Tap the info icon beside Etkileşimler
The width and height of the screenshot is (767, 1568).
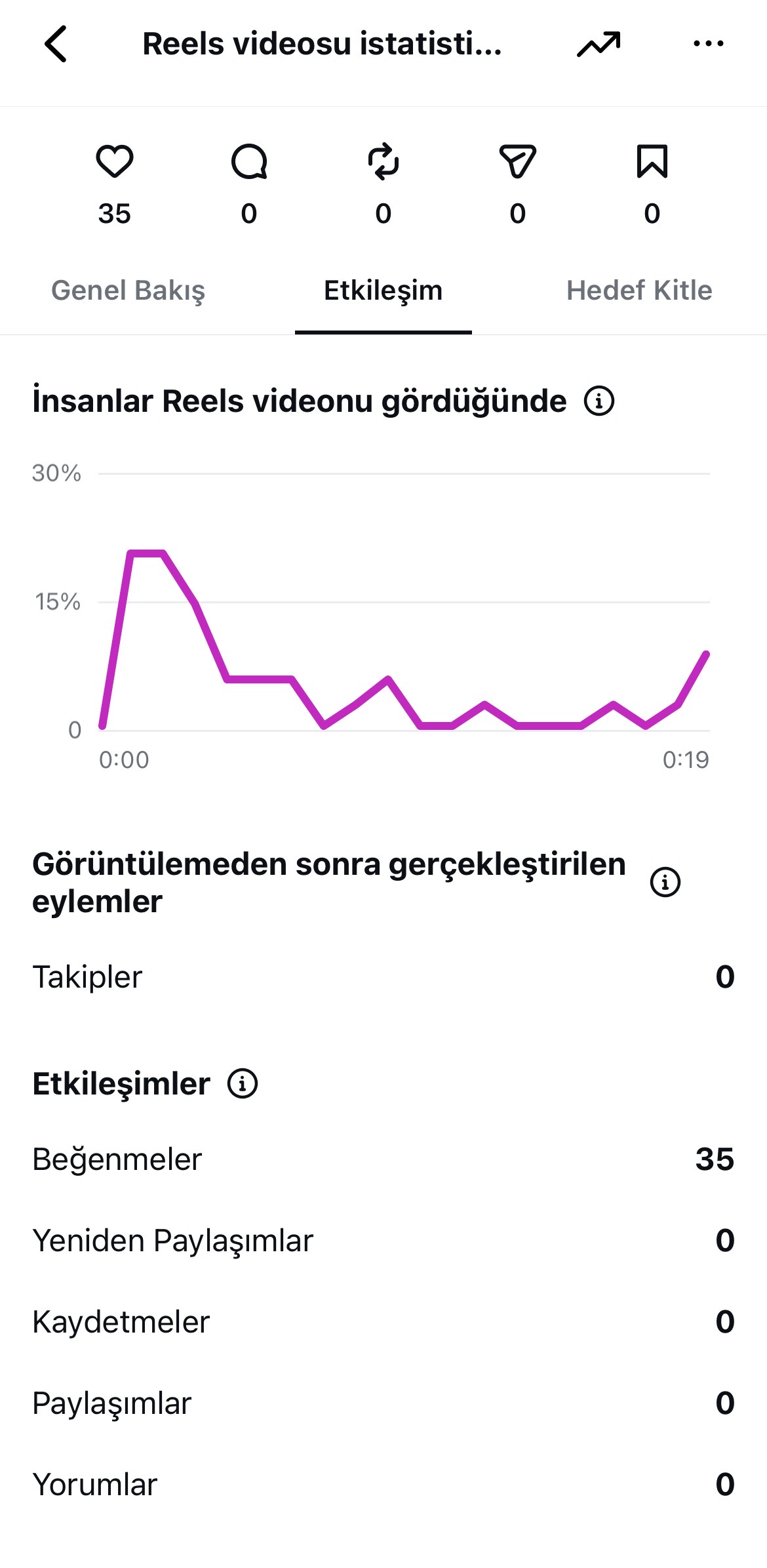pyautogui.click(x=243, y=1083)
